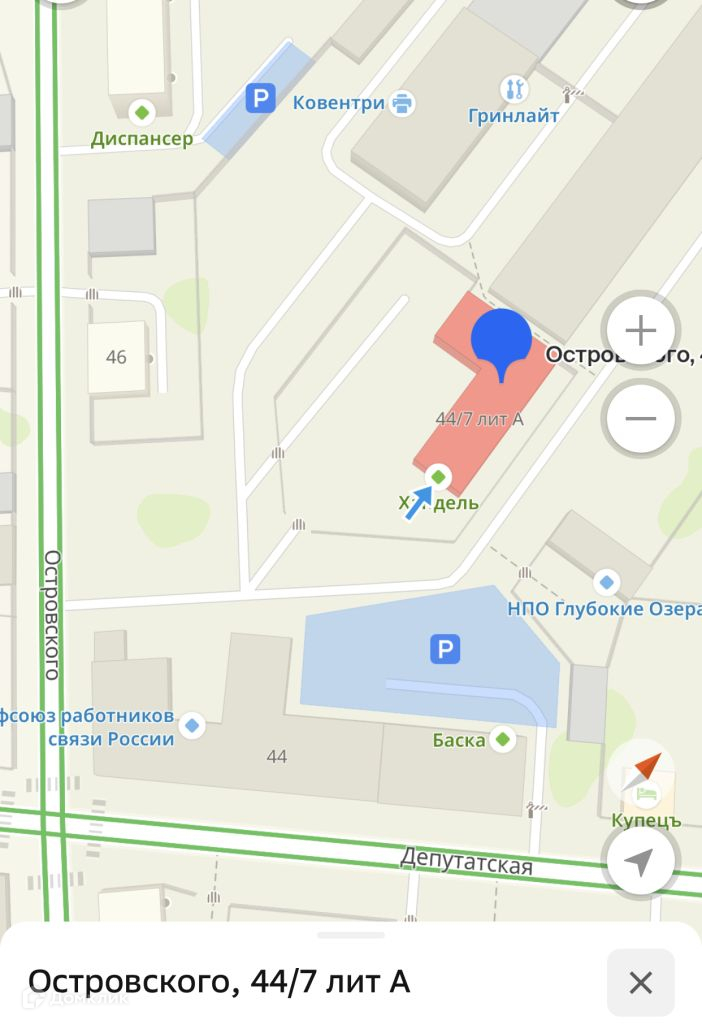Open НПО Глубокие Озера marker
Image resolution: width=702 pixels, height=1024 pixels.
click(x=605, y=581)
